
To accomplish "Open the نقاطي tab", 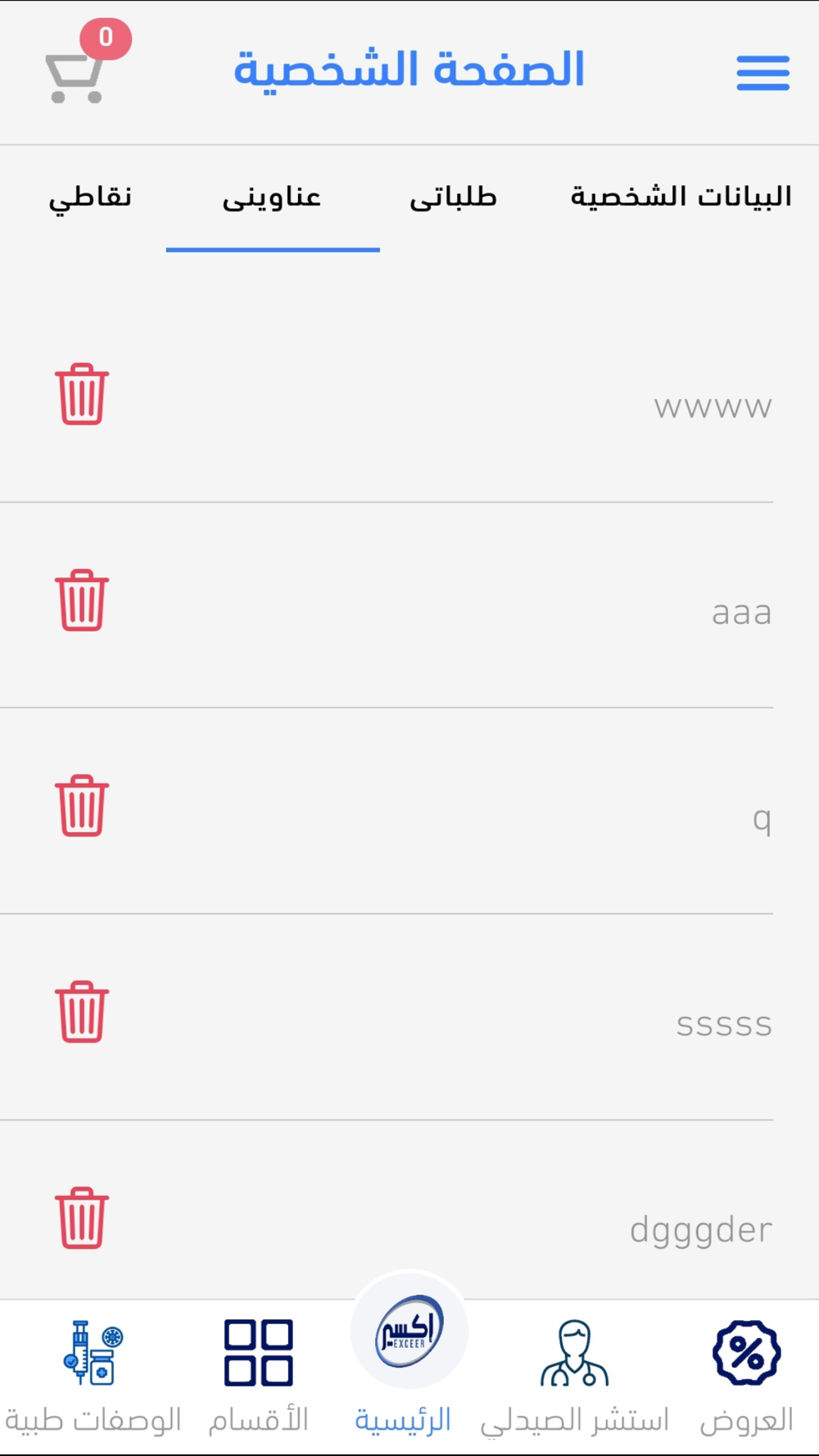I will (x=90, y=197).
